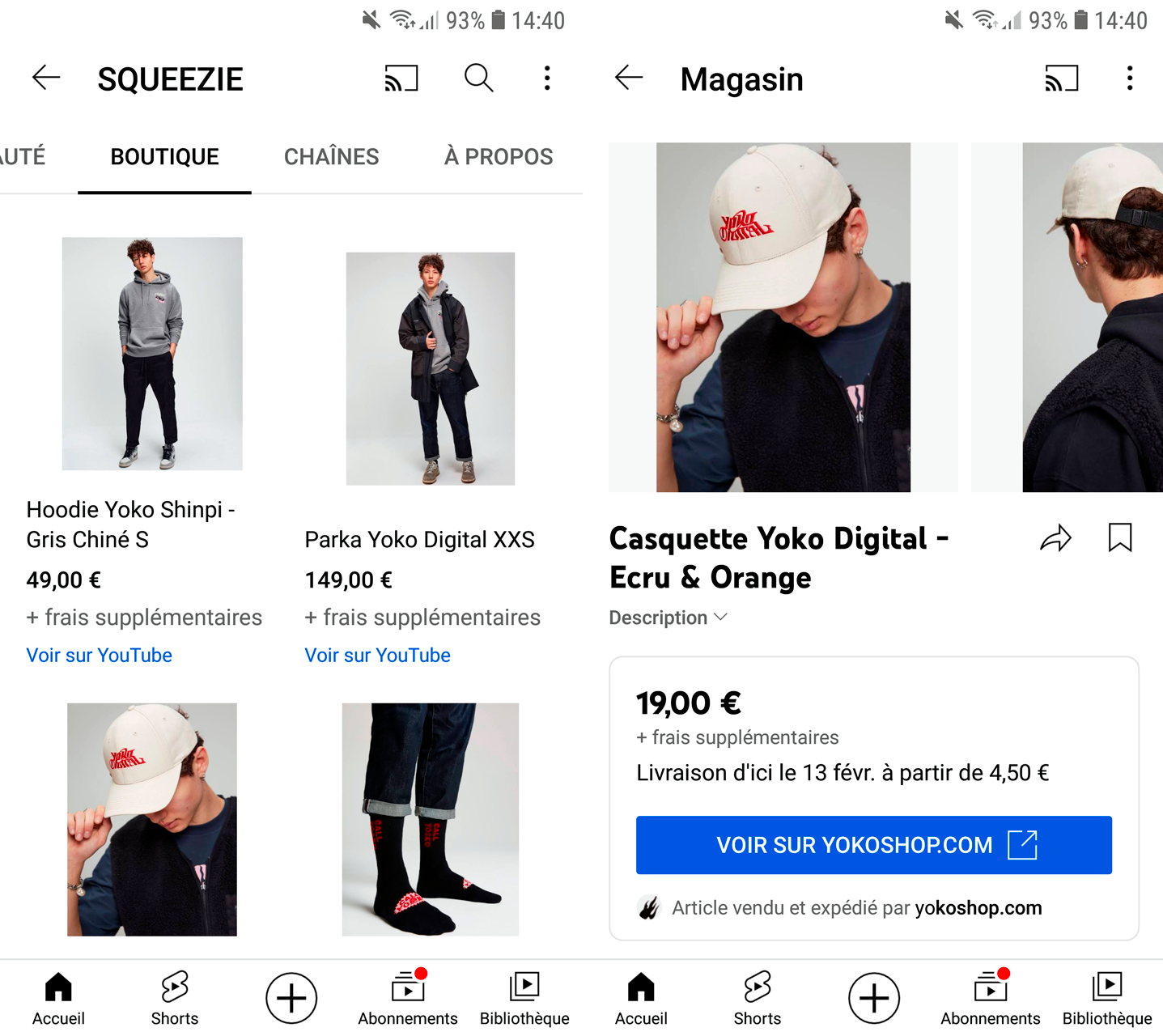Open the Hoodie Yoko Shinpi product photo
Screen dimensions: 1163x1036
(152, 354)
